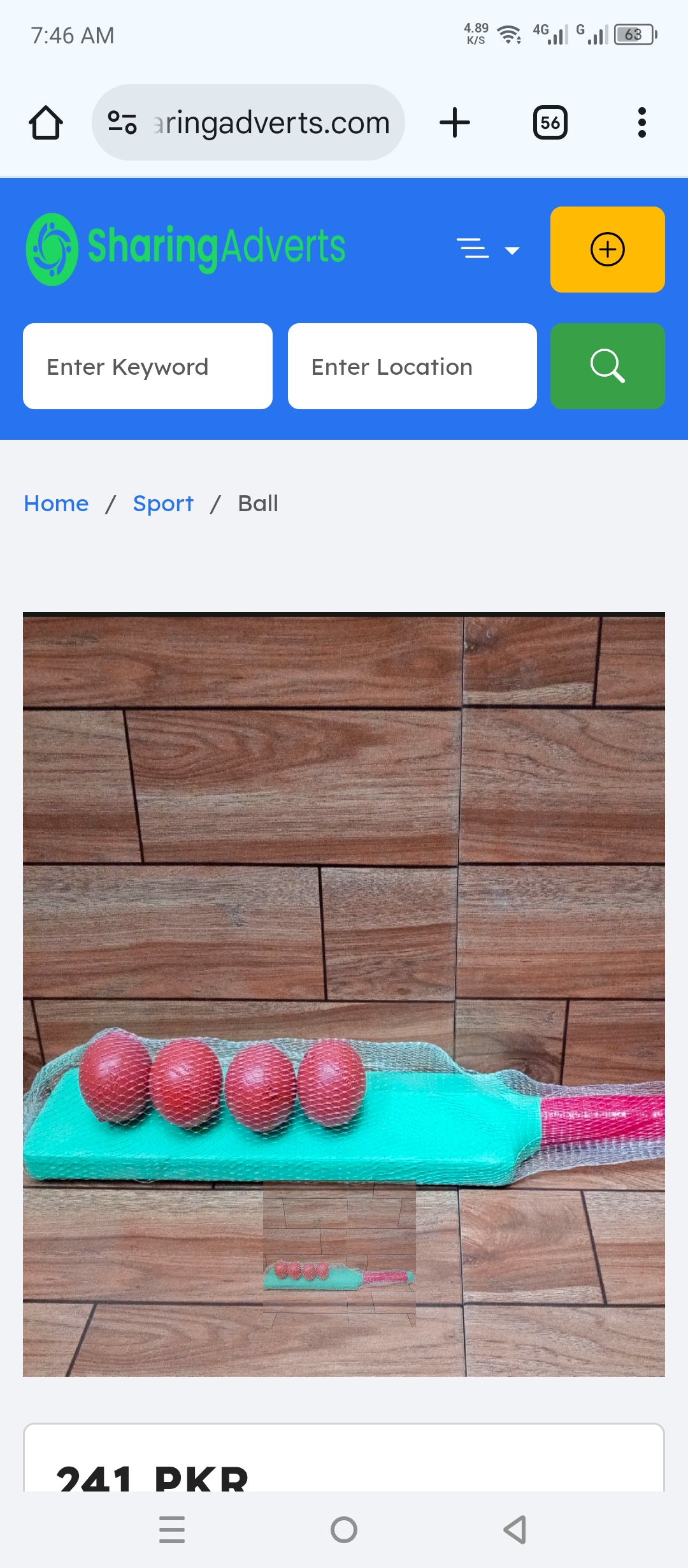688x1568 pixels.
Task: Select the small thumbnail preview image
Action: 340,1252
